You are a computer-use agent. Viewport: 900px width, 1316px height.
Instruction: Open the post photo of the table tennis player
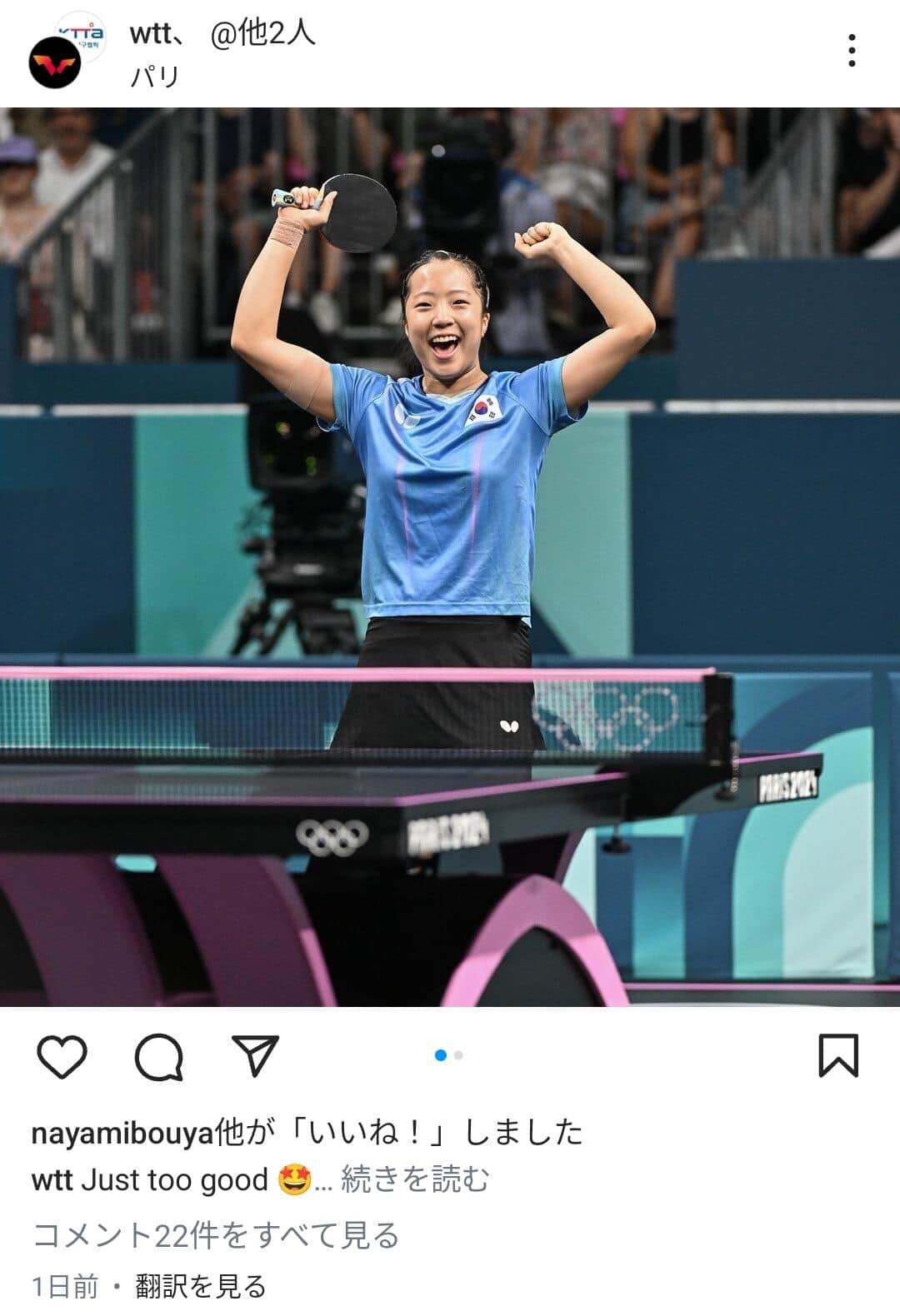tap(450, 556)
